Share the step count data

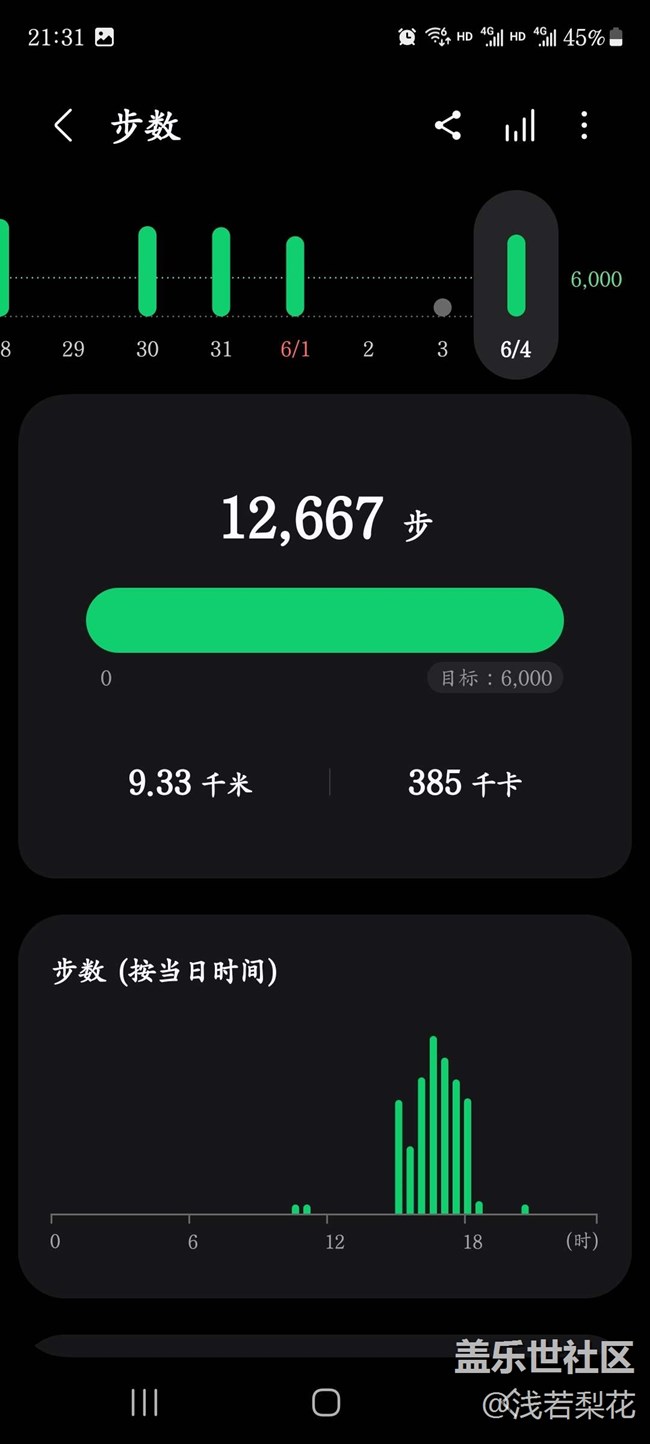(448, 126)
